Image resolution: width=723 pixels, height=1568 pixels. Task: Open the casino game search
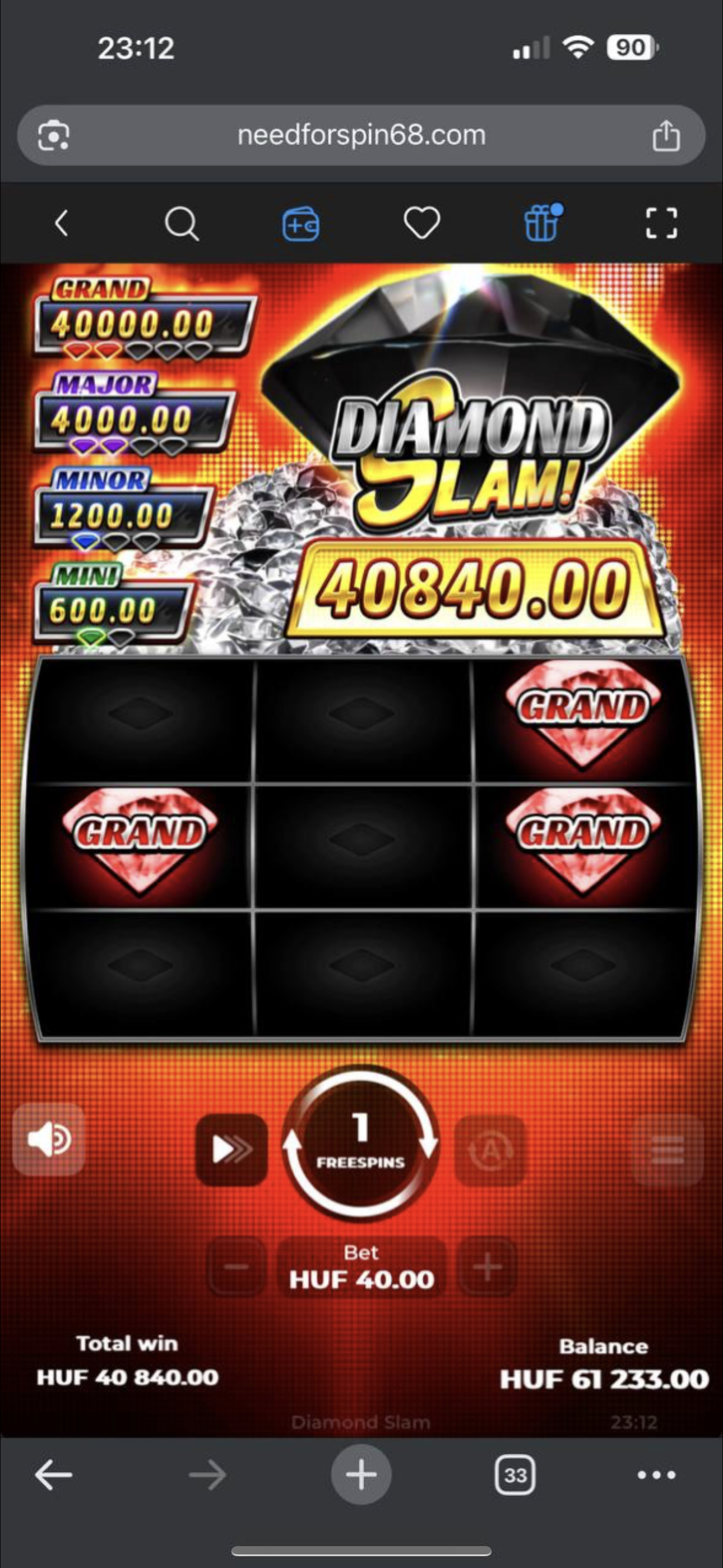click(x=182, y=223)
